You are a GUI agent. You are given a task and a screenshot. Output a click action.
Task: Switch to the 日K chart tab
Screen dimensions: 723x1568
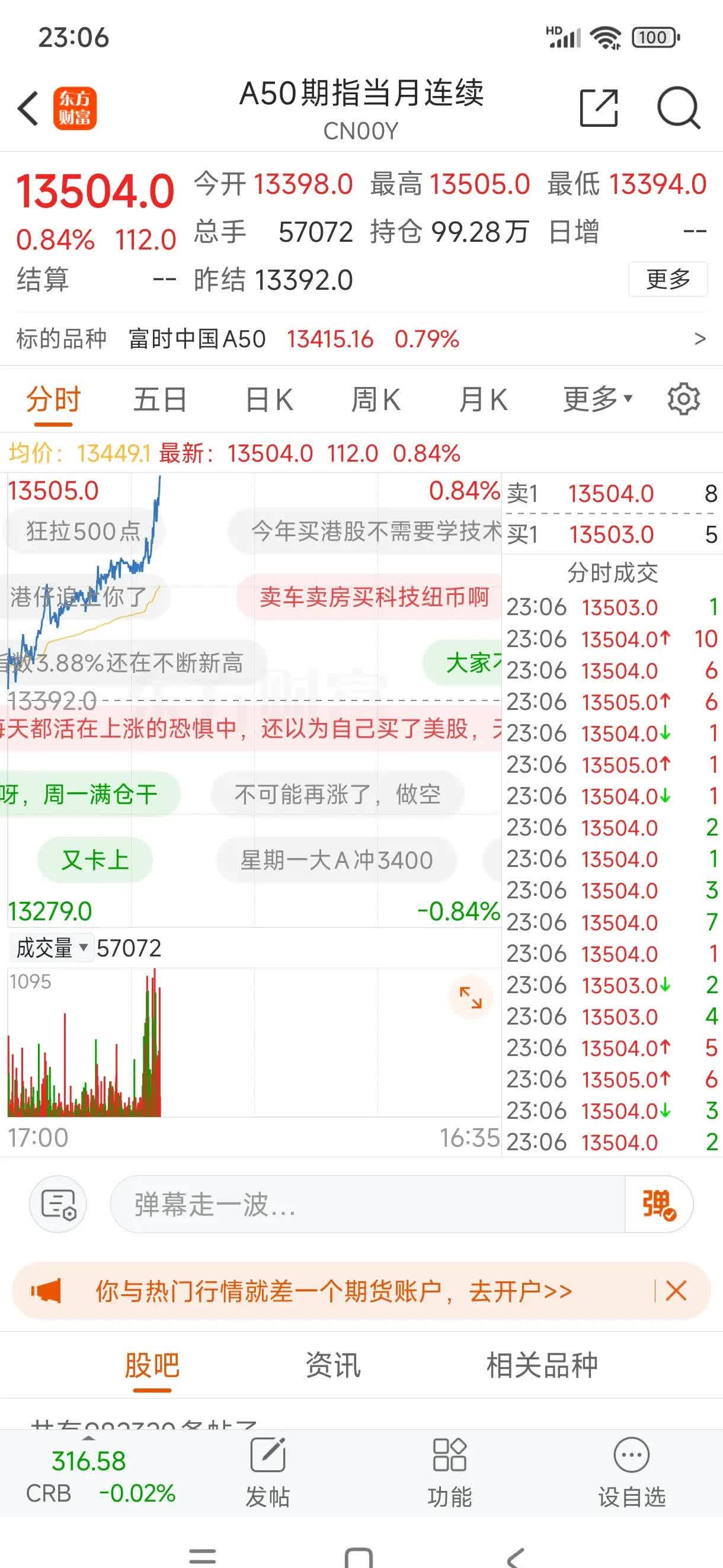(269, 400)
